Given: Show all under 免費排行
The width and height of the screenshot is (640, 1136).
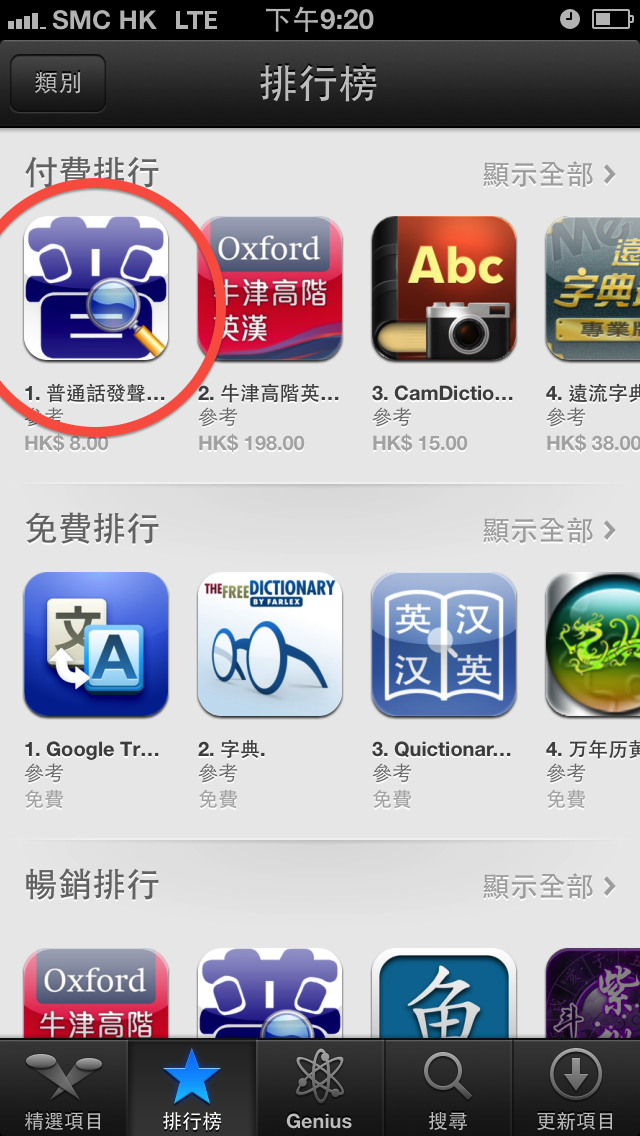Looking at the screenshot, I should 549,530.
